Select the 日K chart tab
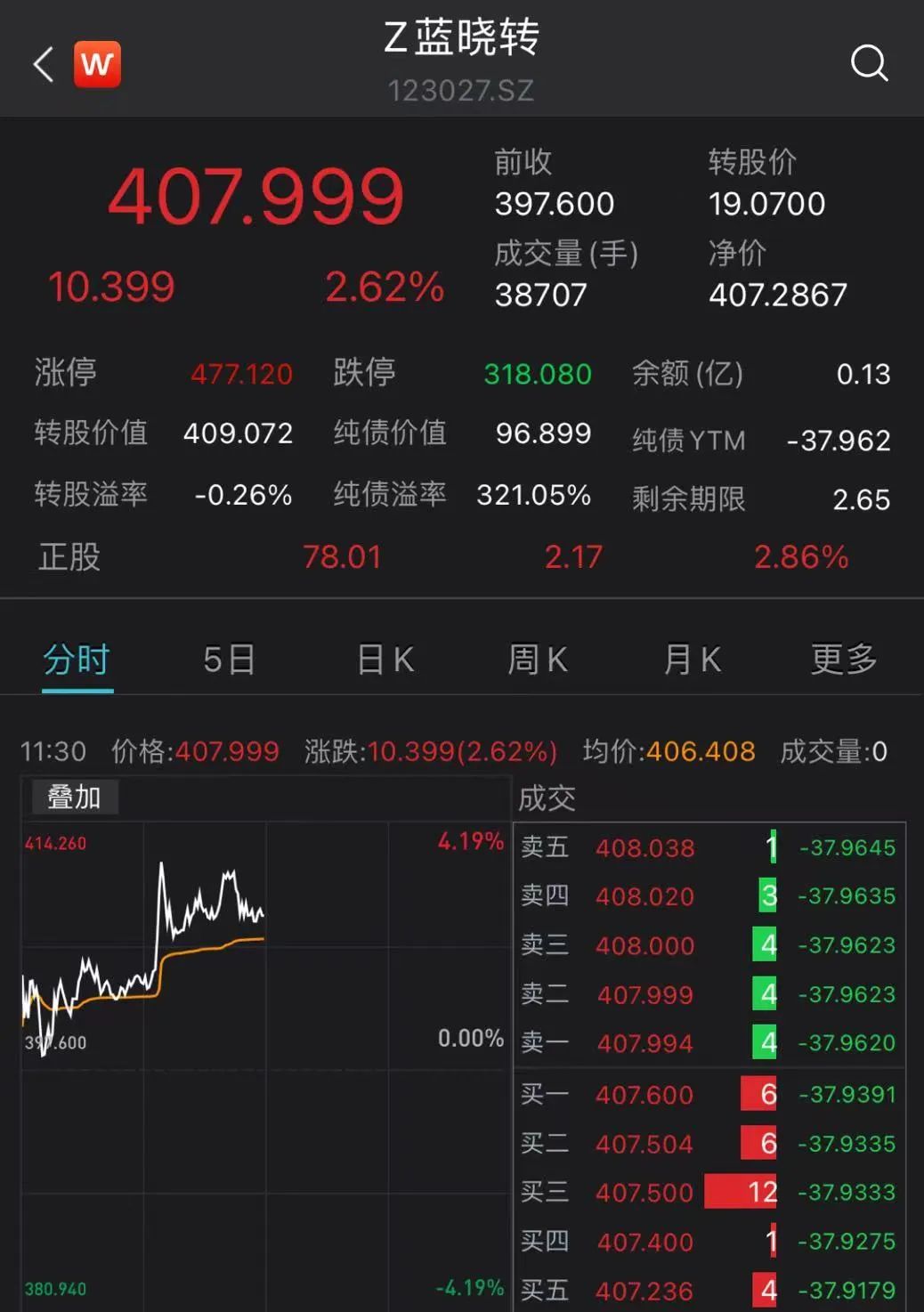Screen dimensions: 924x1312 point(385,660)
